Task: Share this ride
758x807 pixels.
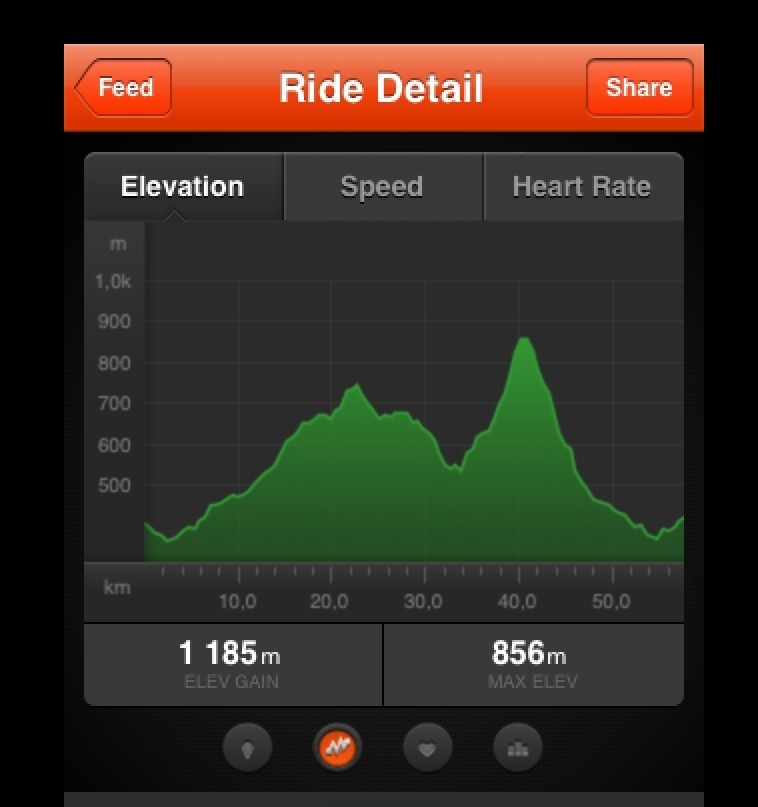Action: coord(639,88)
